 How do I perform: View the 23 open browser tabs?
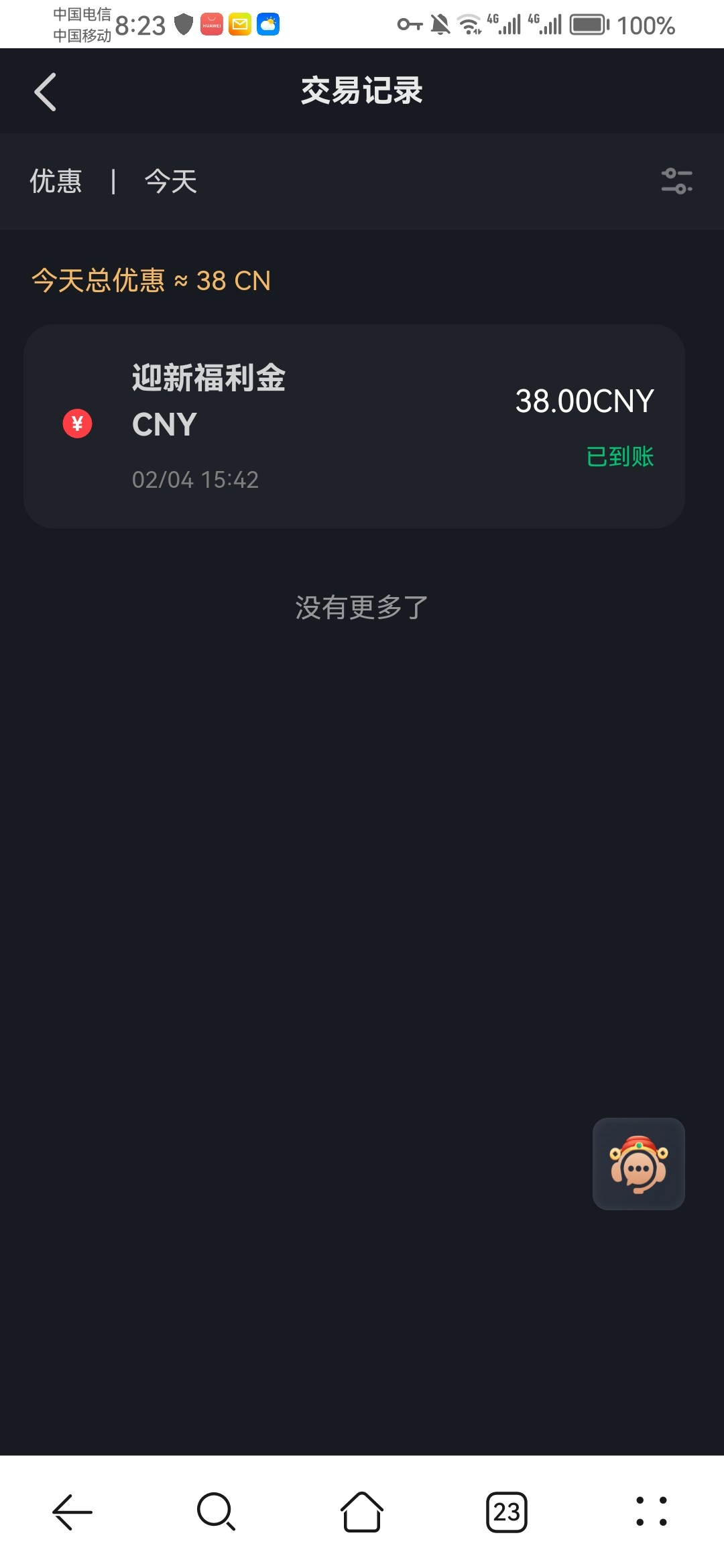(x=507, y=1512)
